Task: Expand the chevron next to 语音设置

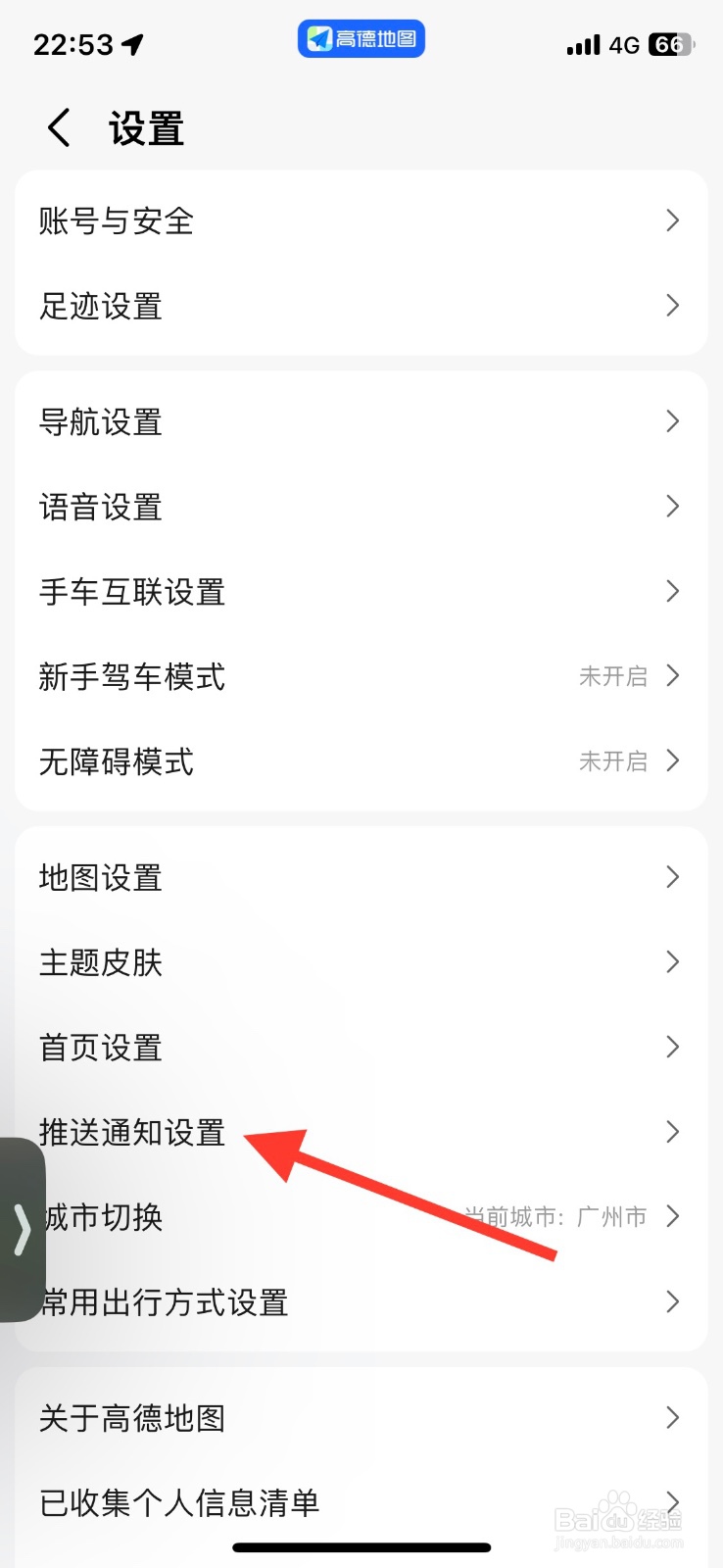Action: tap(673, 507)
